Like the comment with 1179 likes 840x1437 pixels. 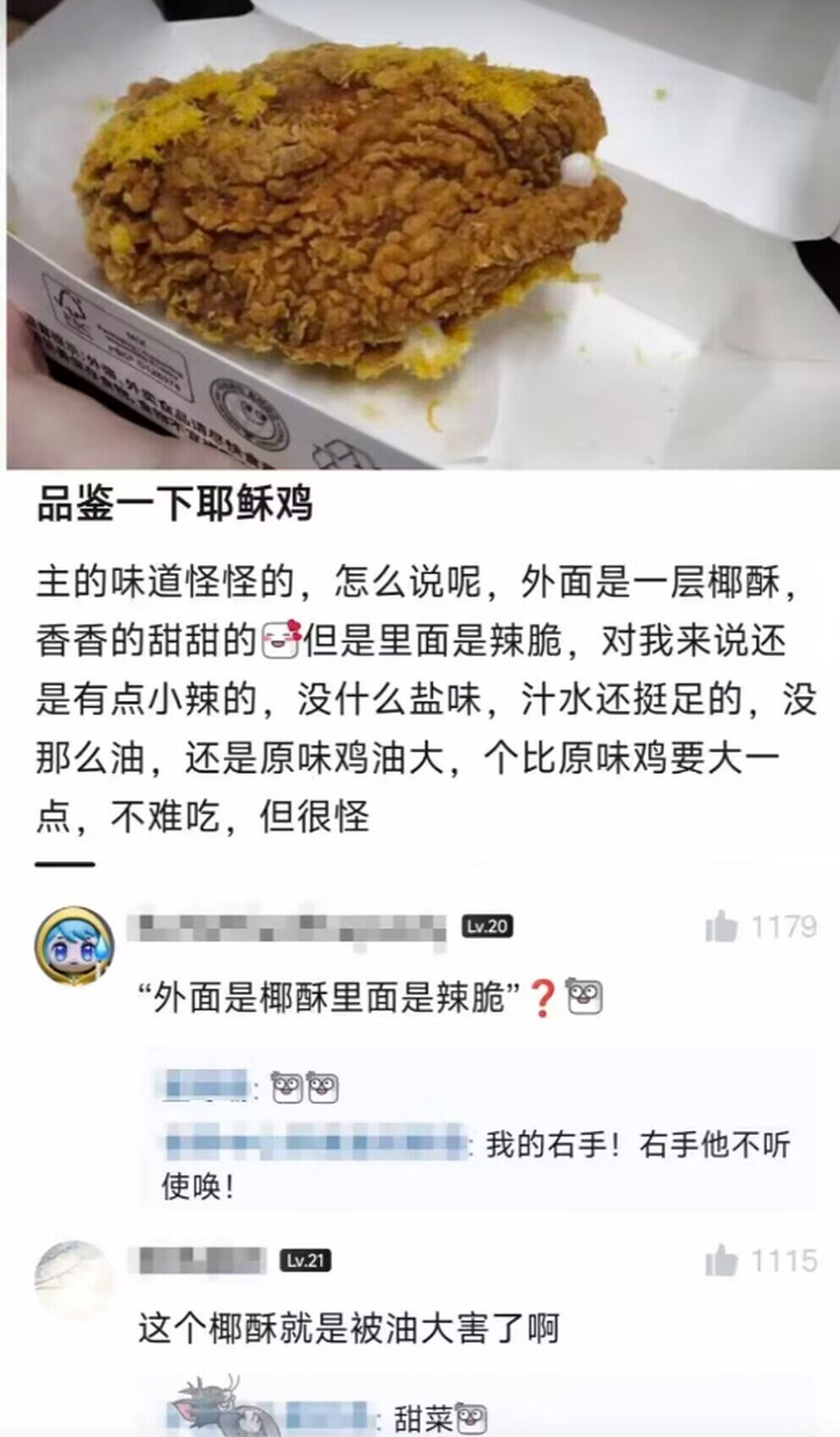[x=722, y=927]
